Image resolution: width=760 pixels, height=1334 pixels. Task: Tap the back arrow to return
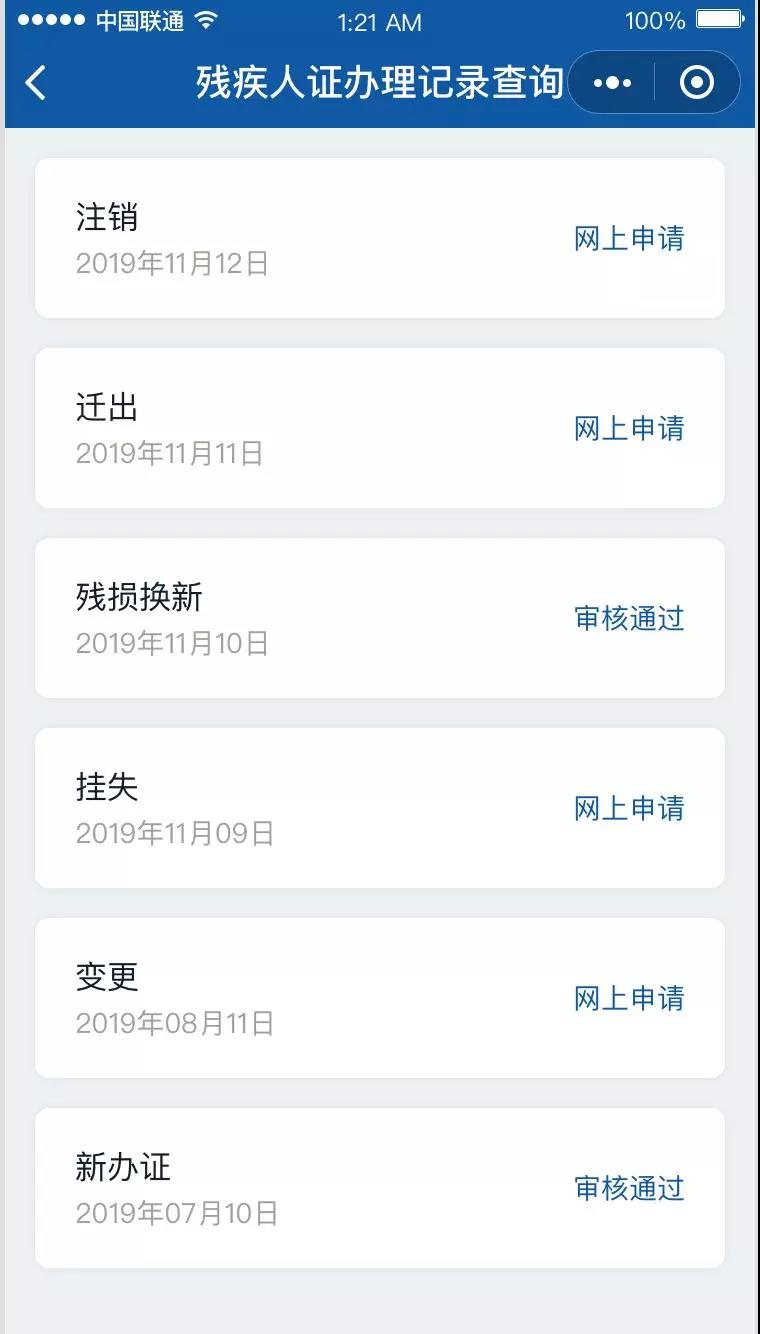[x=37, y=82]
